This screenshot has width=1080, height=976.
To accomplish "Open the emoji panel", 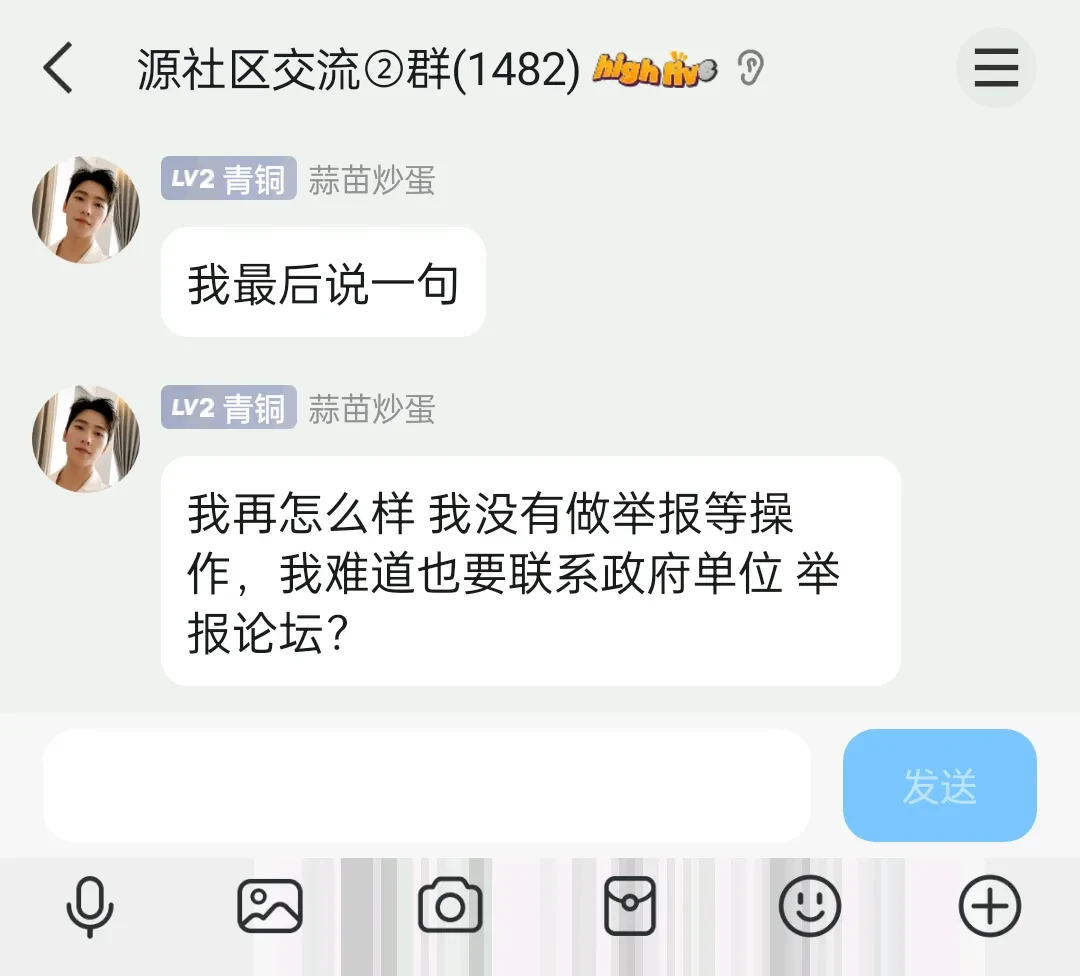I will (x=810, y=906).
